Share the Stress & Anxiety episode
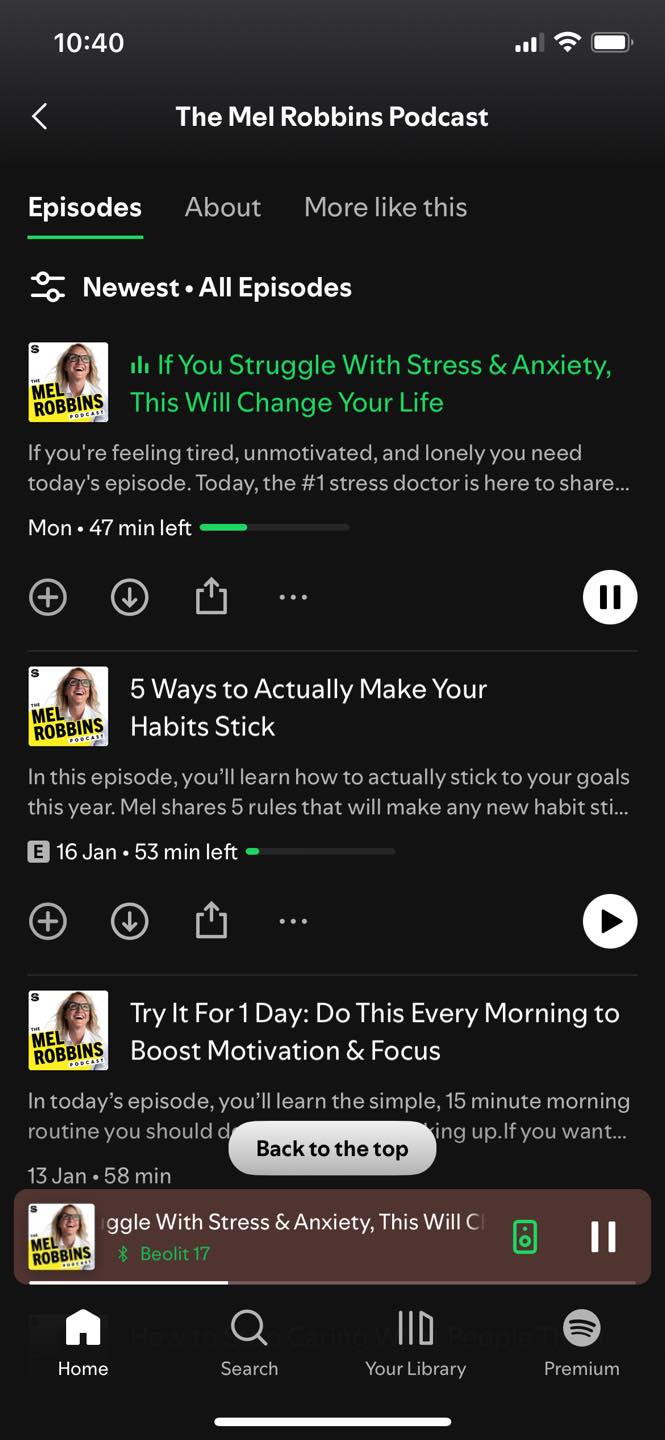 (211, 597)
